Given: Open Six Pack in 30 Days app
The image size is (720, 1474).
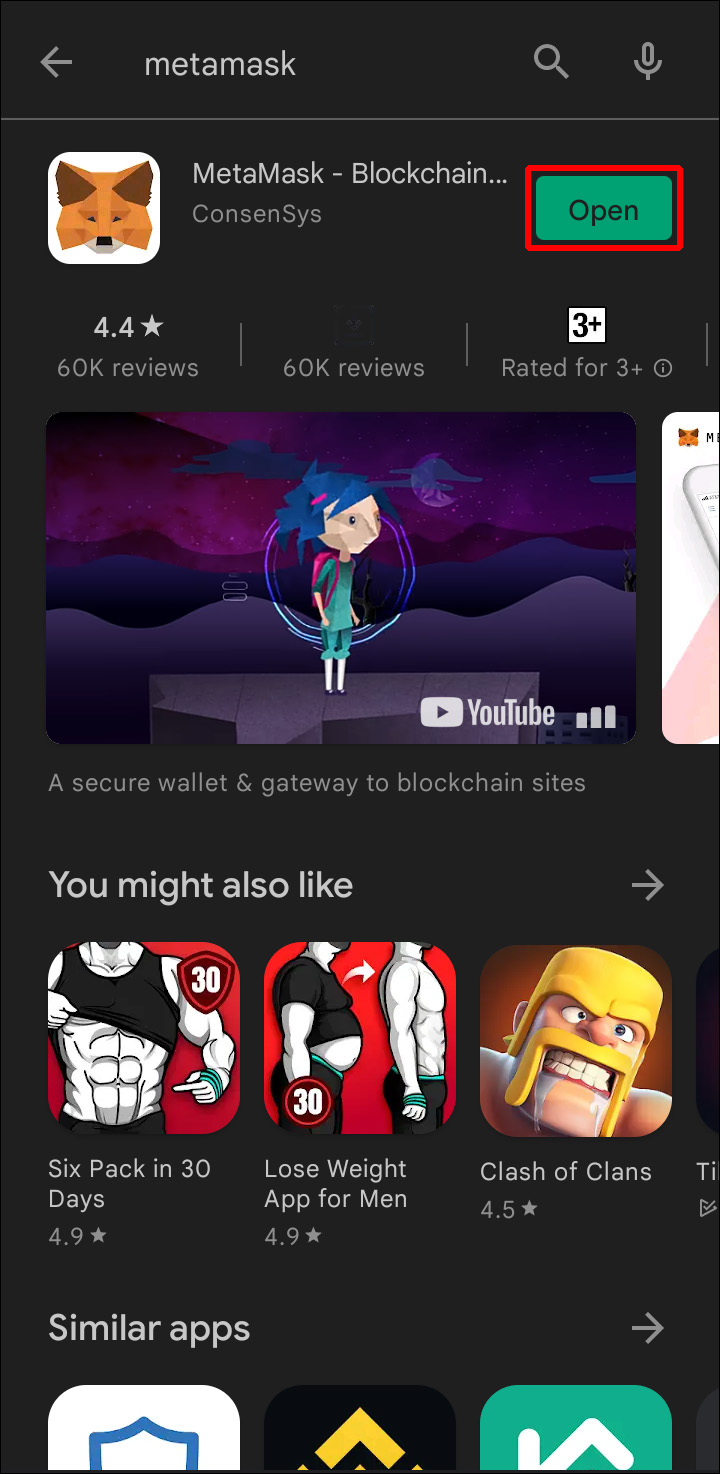Looking at the screenshot, I should coord(144,1040).
